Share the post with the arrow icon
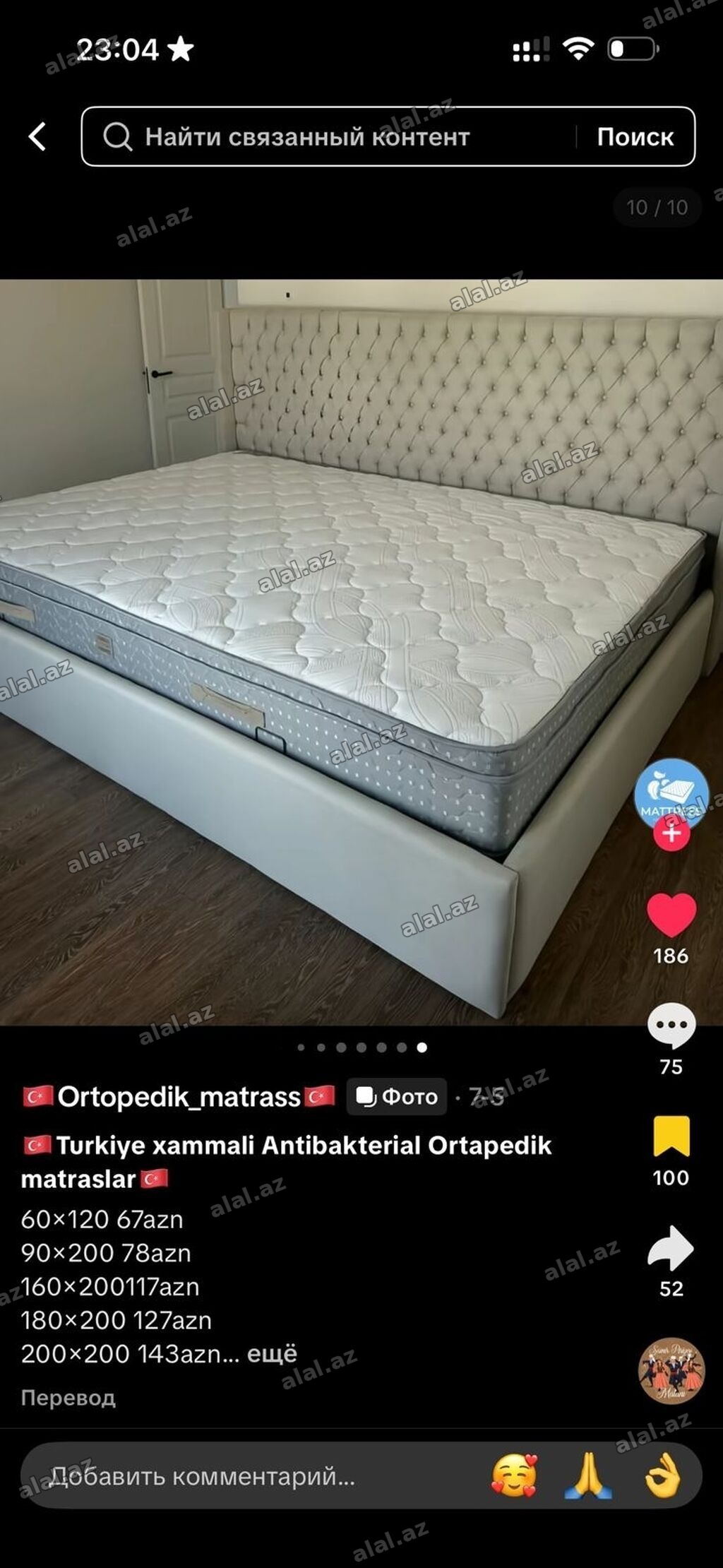 click(671, 1248)
